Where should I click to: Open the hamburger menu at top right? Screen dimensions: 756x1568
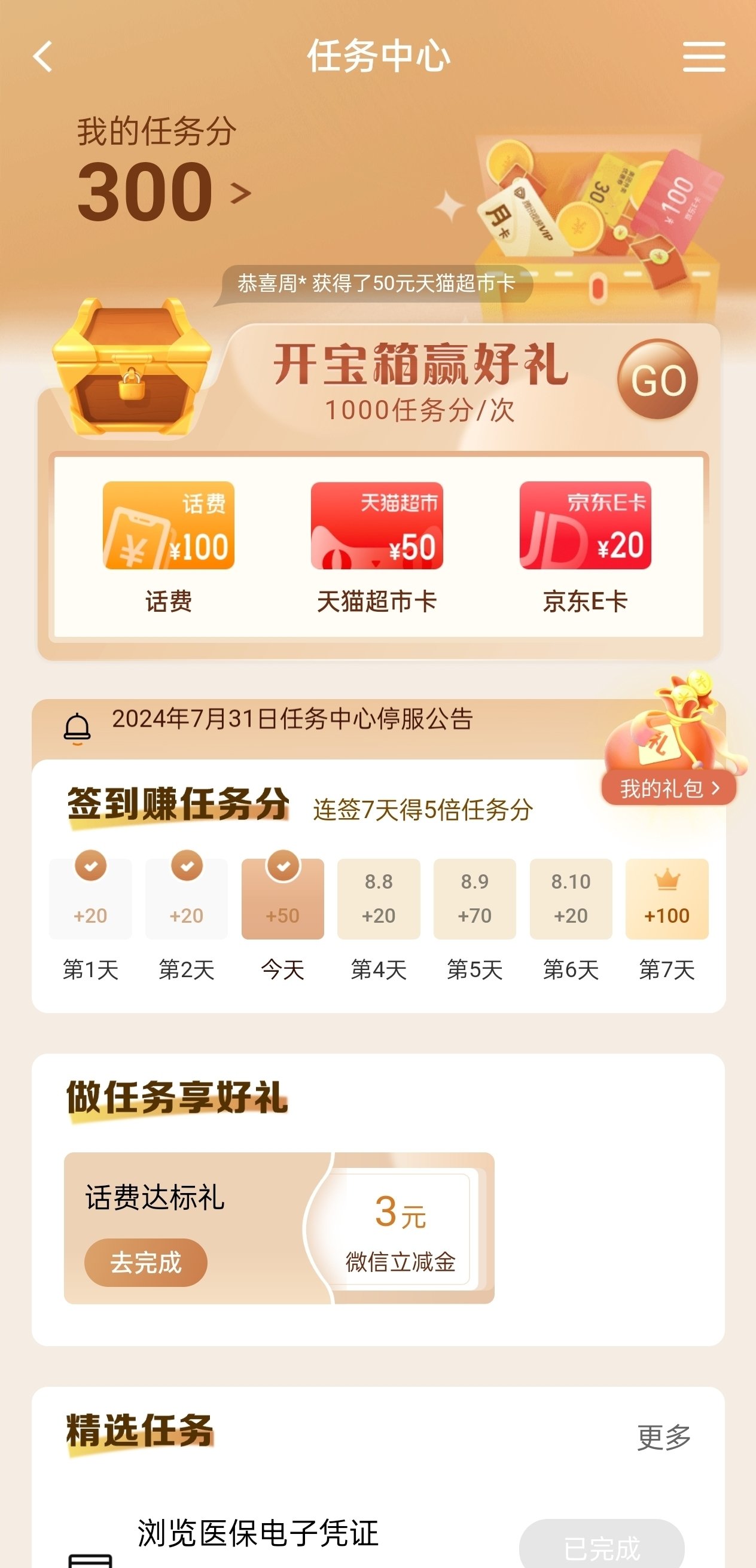(x=703, y=57)
